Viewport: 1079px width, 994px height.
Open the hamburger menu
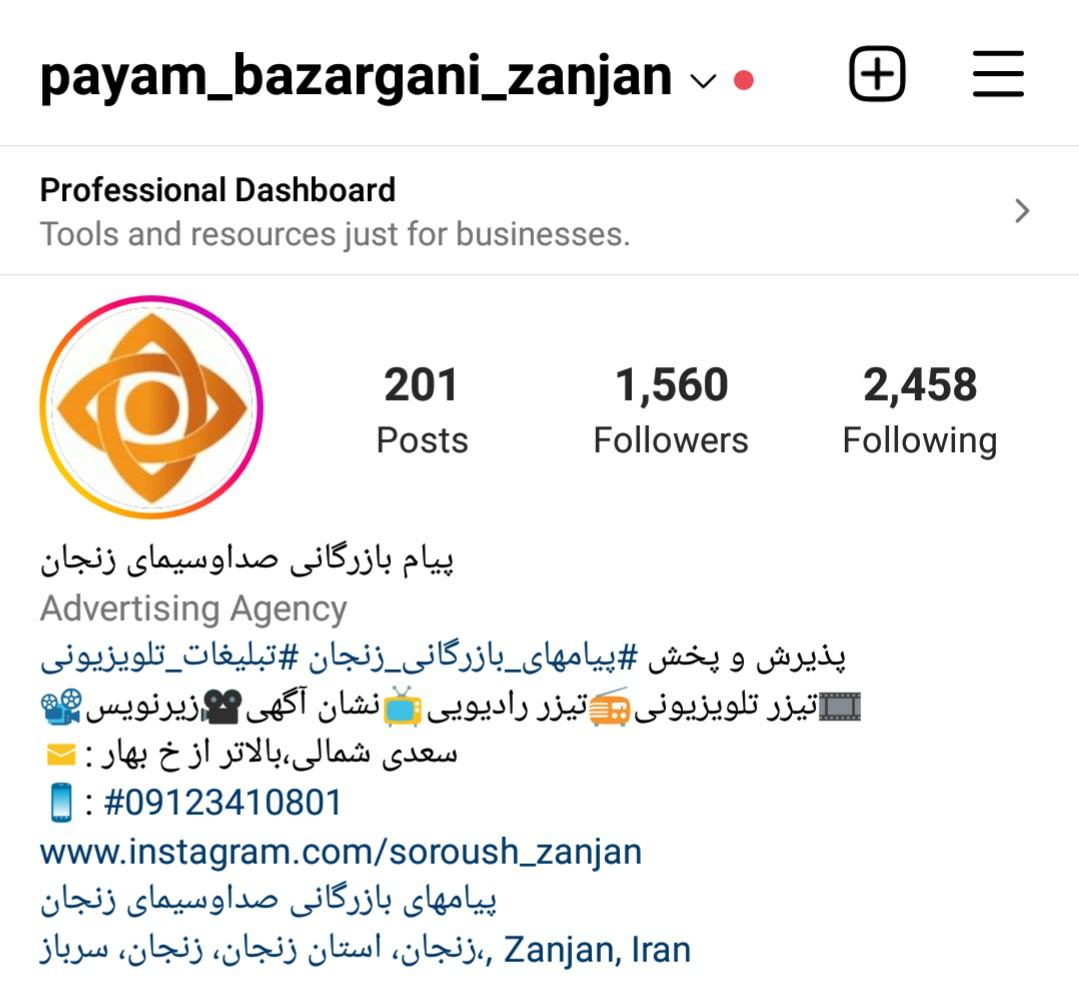[997, 74]
